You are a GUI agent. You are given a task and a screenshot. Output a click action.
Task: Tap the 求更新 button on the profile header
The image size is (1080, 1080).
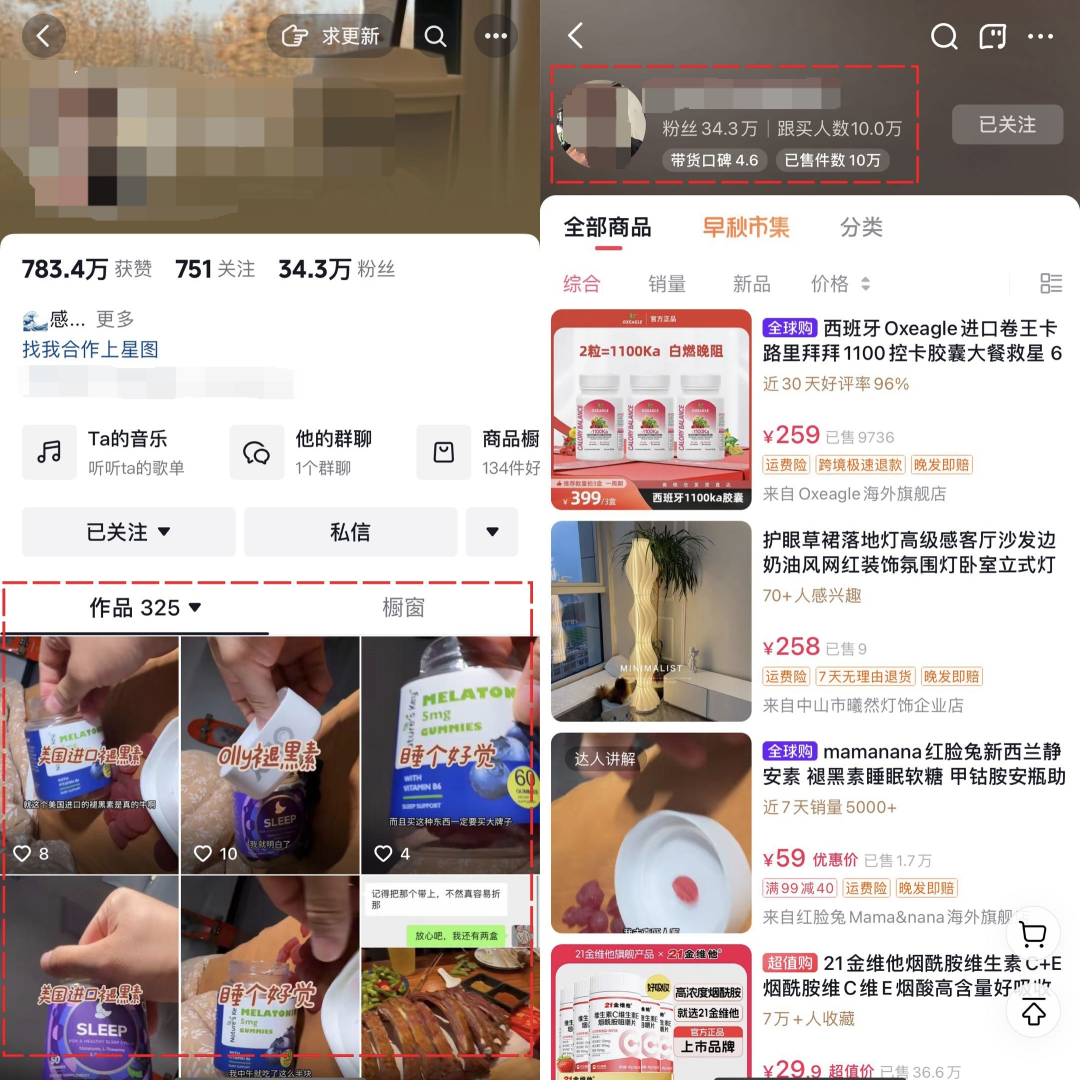(331, 36)
